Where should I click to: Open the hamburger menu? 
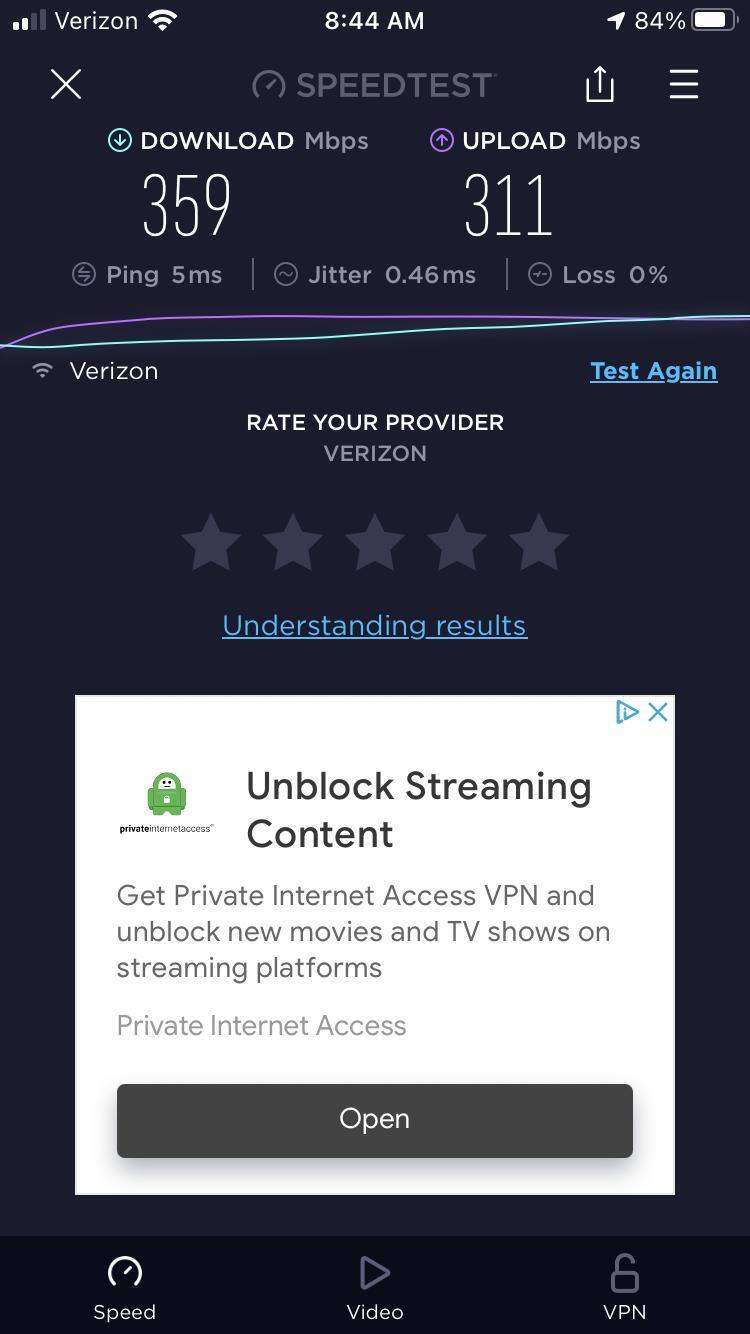pyautogui.click(x=683, y=84)
